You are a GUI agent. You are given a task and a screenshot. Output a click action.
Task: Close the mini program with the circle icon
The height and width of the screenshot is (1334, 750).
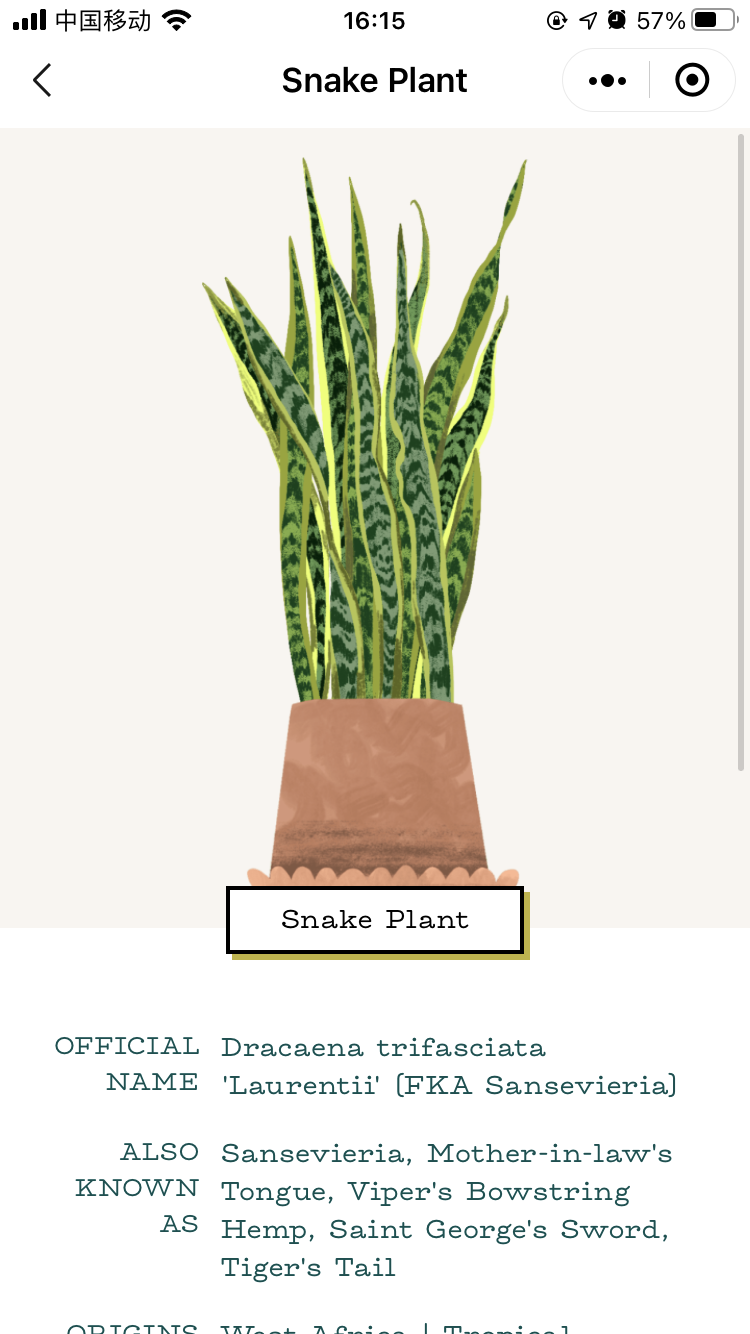(x=692, y=80)
